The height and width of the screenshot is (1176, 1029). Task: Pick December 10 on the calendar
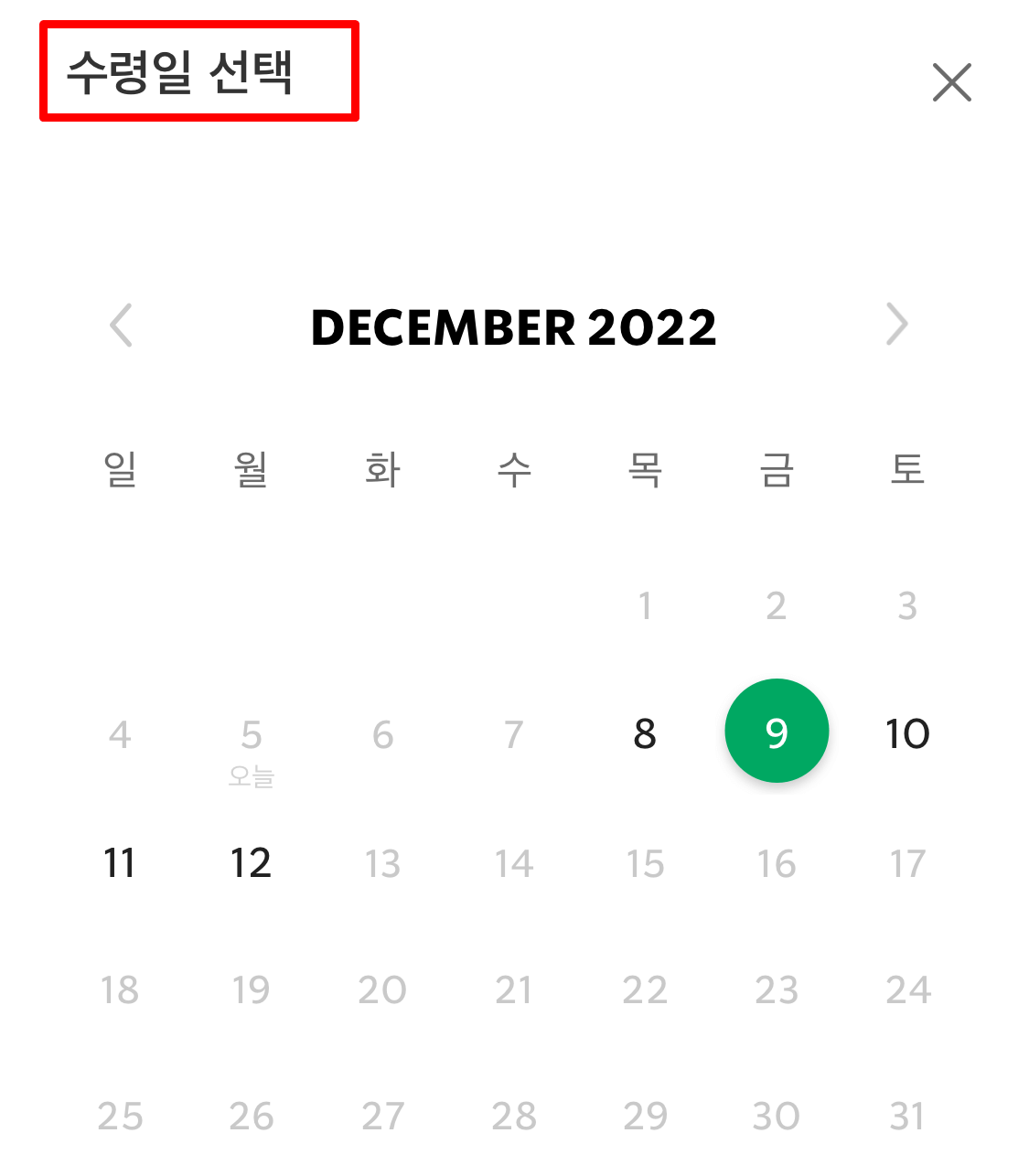tap(906, 732)
